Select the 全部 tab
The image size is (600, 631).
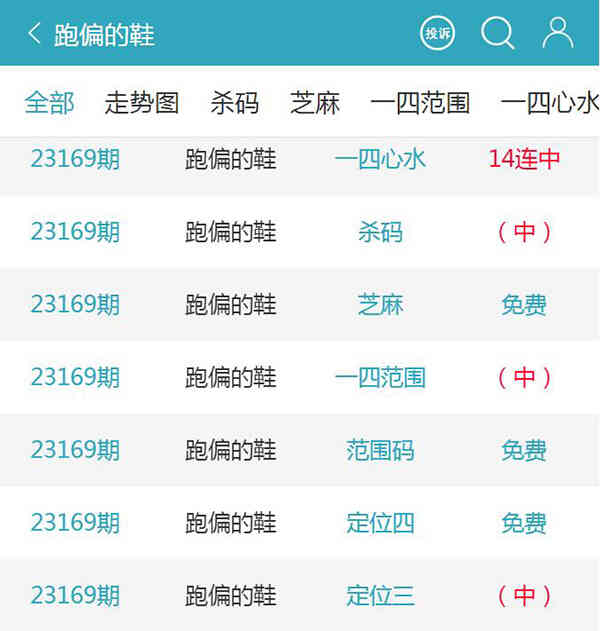(49, 103)
